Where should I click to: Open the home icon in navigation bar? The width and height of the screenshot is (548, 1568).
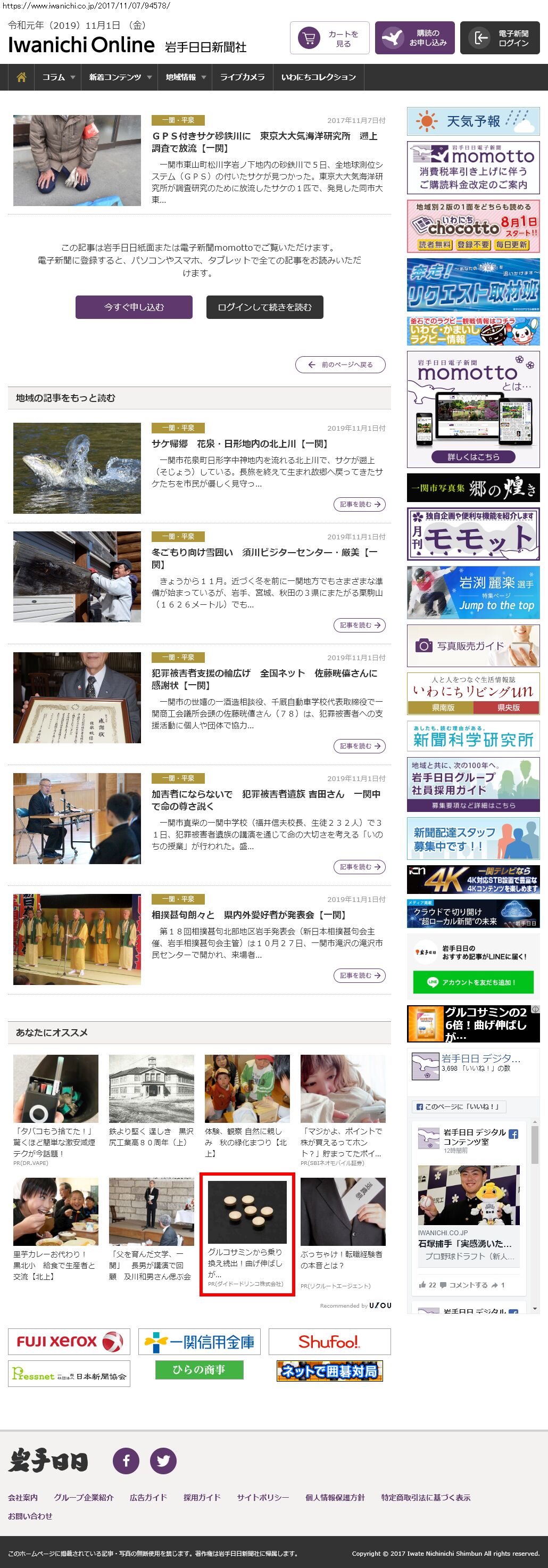(x=21, y=77)
